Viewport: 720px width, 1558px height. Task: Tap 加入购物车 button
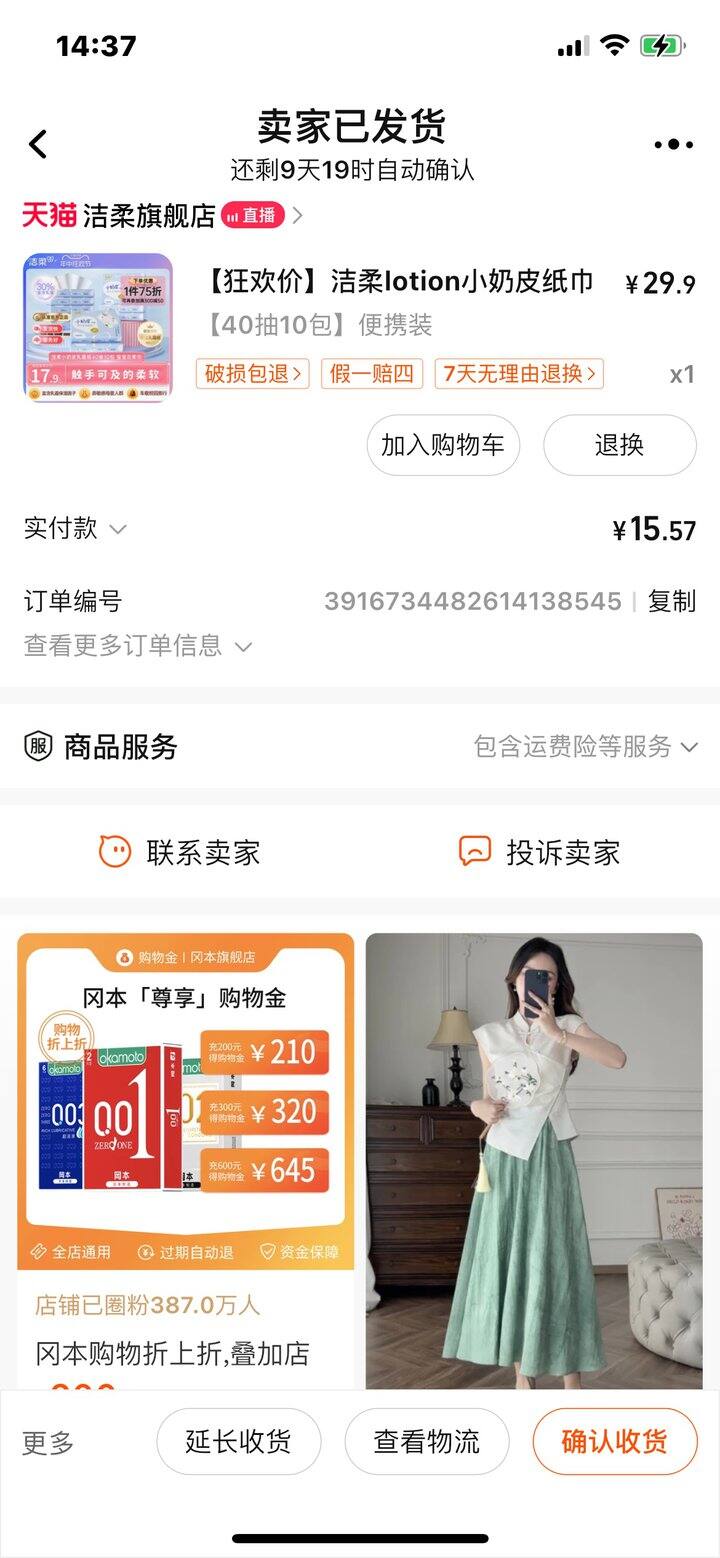443,445
